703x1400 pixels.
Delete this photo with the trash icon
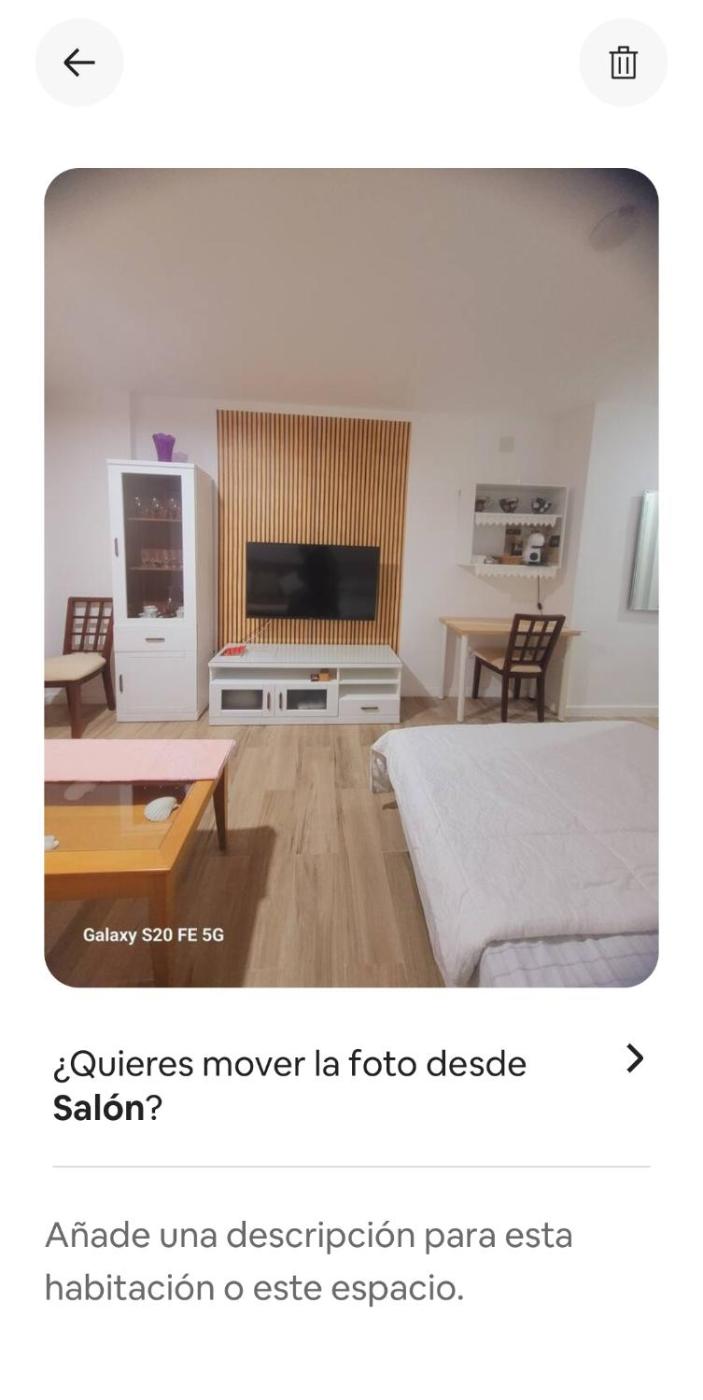pos(623,63)
